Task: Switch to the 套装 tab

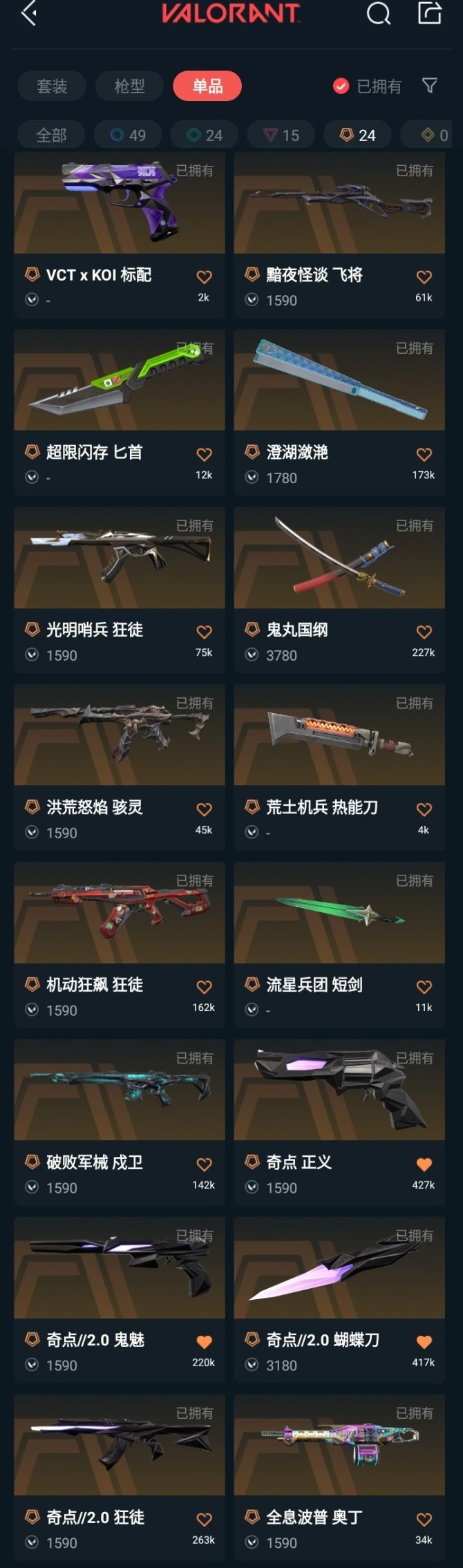Action: tap(52, 86)
